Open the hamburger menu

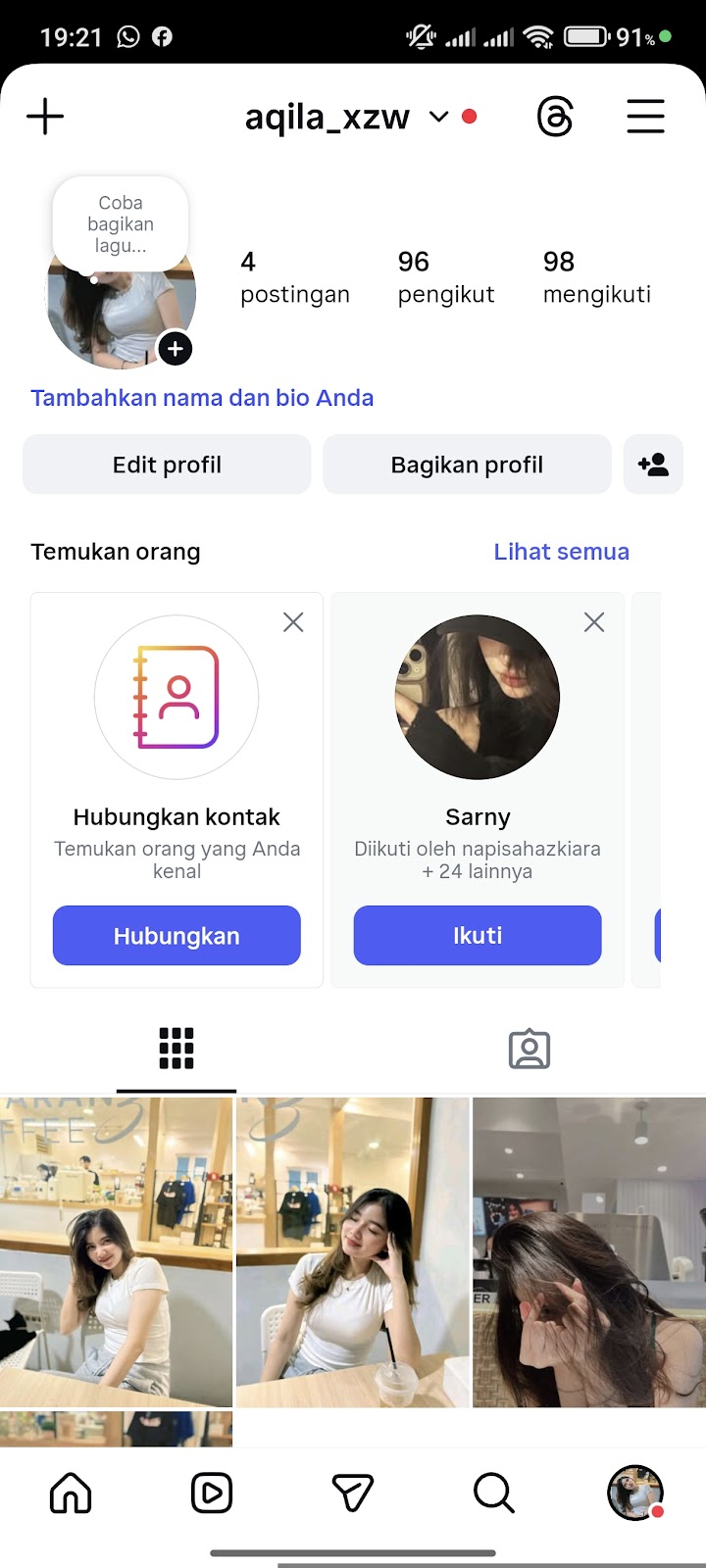[x=645, y=117]
